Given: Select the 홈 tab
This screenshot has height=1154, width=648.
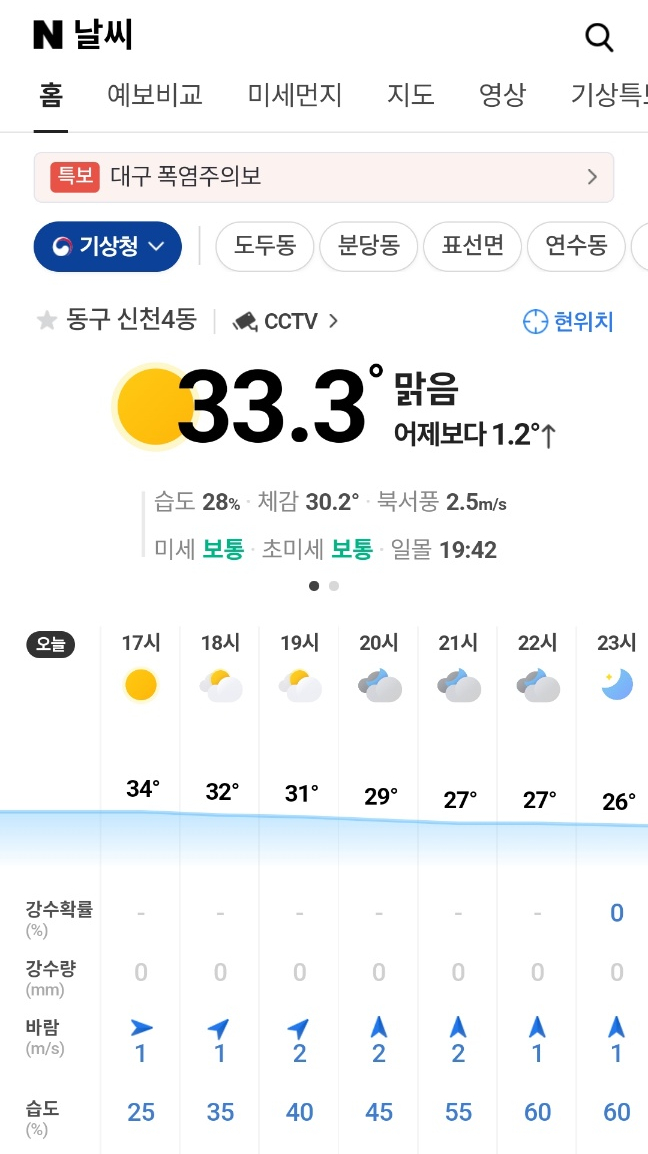Looking at the screenshot, I should 51,95.
